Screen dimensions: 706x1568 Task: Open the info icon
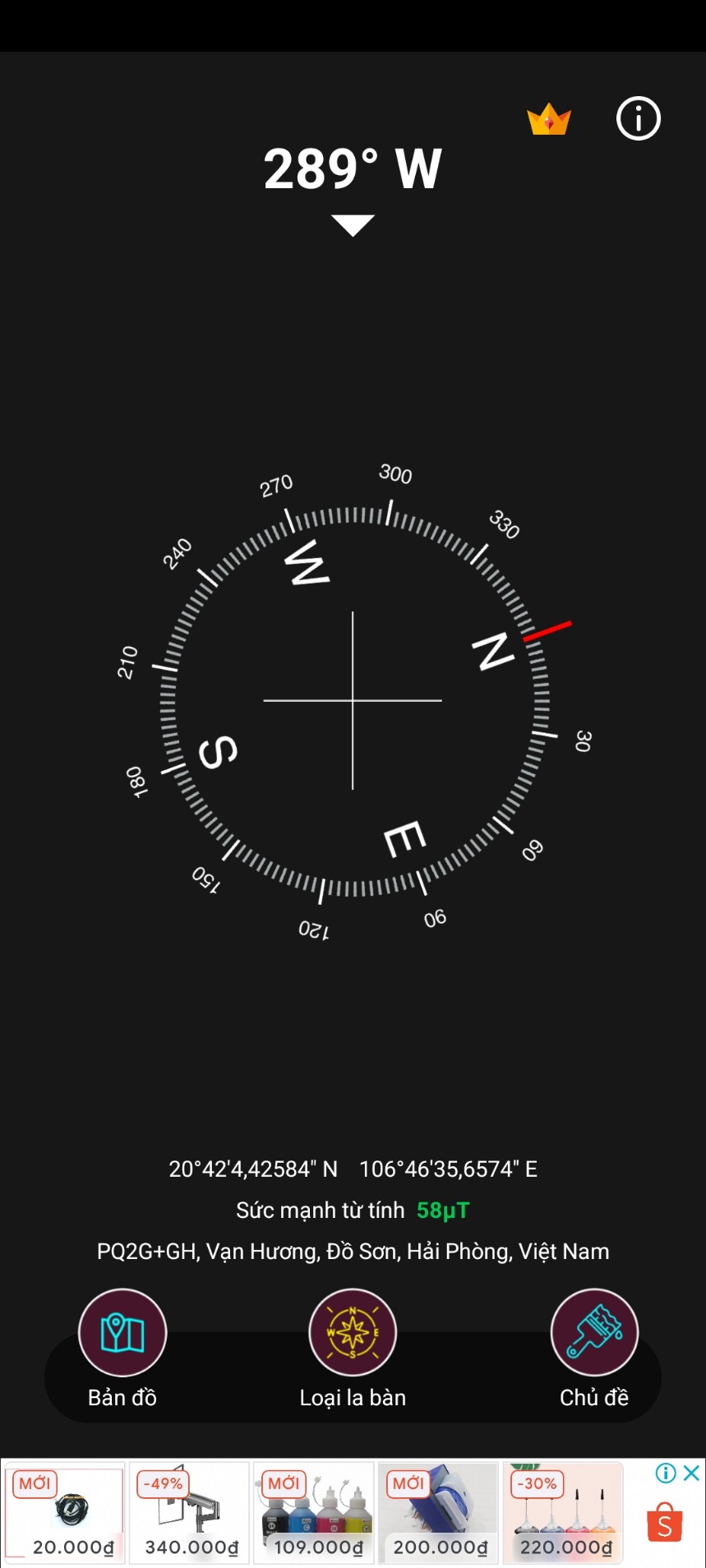pos(639,118)
